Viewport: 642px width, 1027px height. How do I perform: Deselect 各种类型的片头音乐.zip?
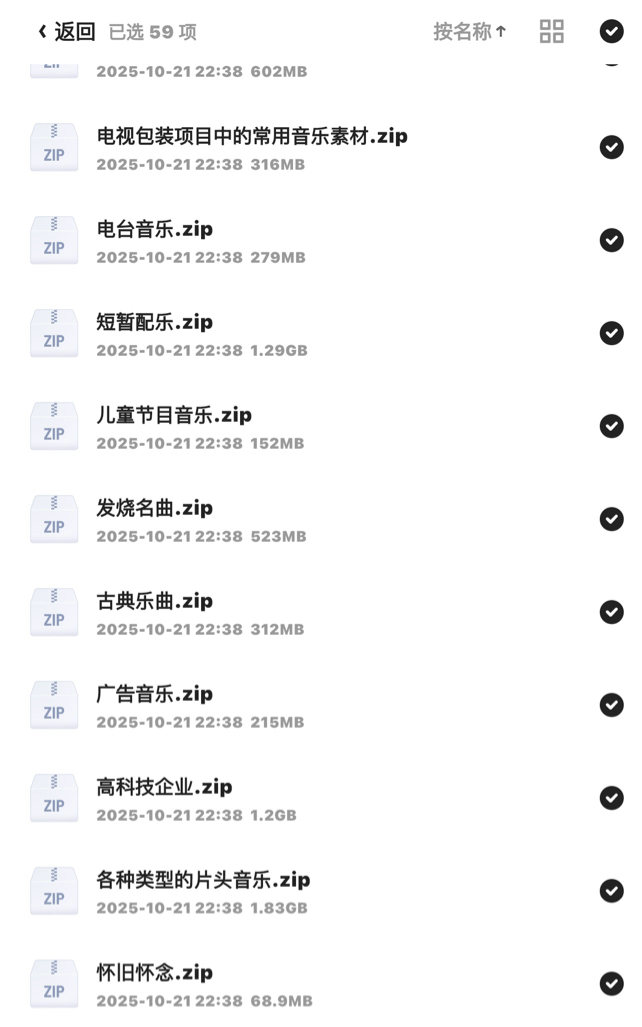click(x=611, y=892)
